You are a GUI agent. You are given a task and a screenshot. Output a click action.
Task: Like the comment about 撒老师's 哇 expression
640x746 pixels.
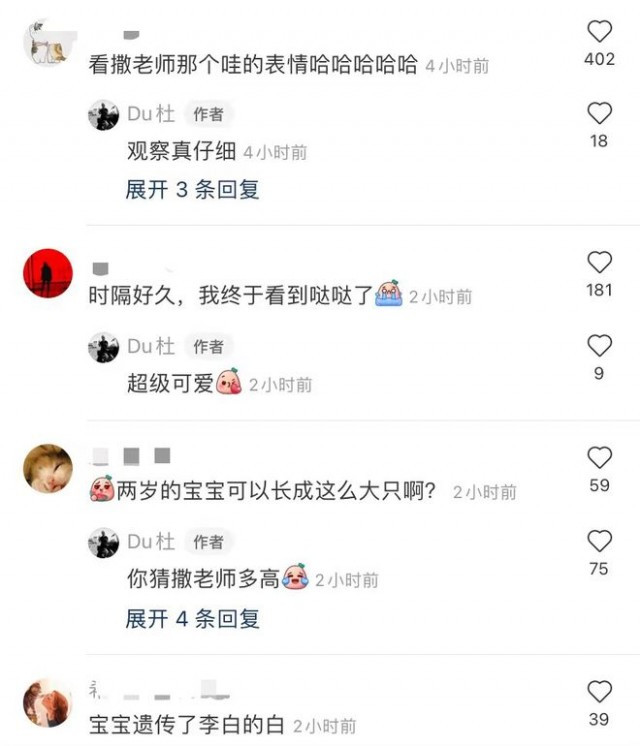coord(599,31)
